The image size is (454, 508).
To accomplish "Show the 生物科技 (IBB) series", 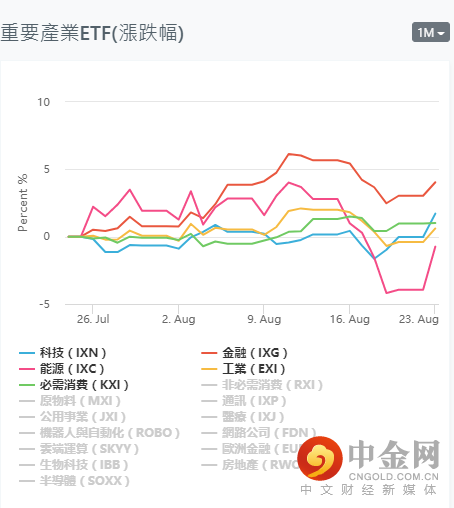I will click(x=74, y=464).
